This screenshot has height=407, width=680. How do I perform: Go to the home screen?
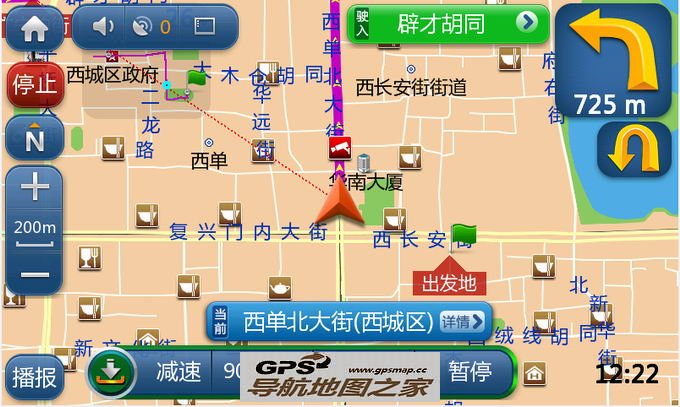[35, 28]
